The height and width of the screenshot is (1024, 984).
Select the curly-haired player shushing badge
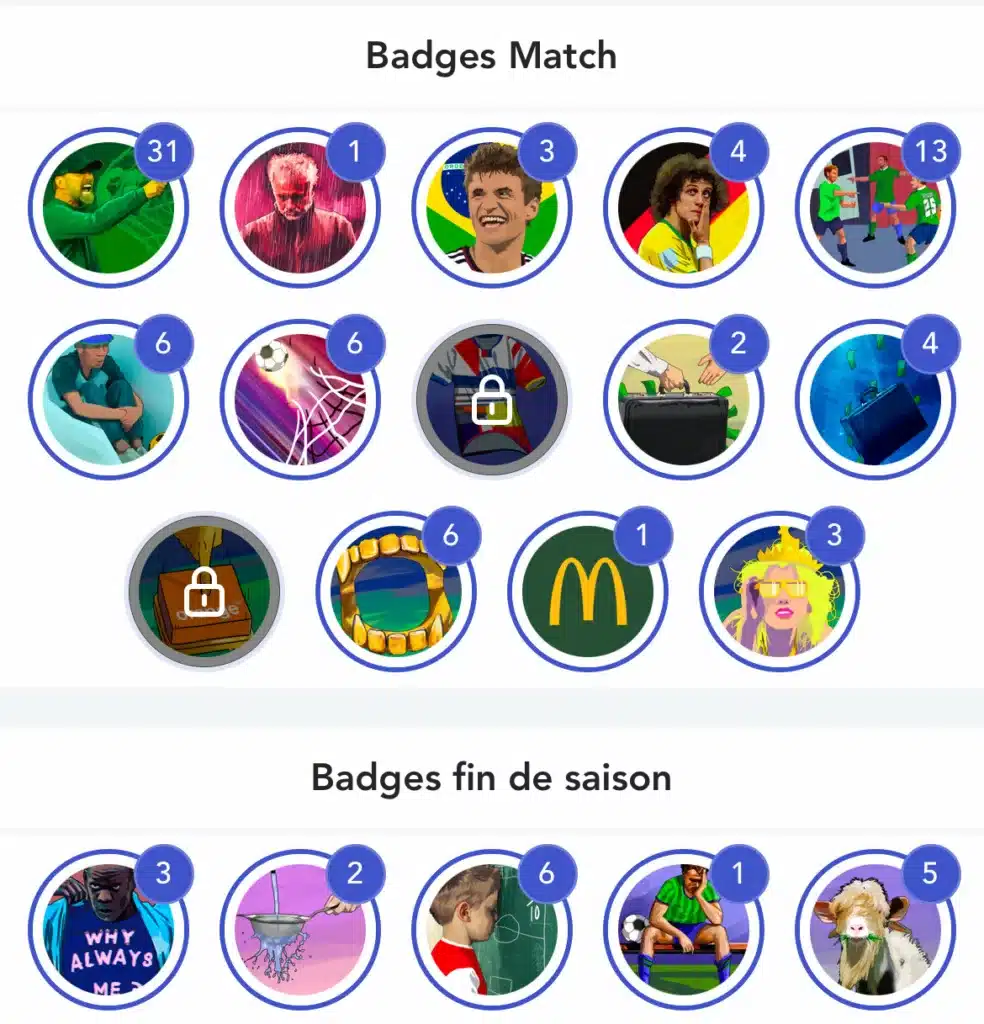click(684, 208)
